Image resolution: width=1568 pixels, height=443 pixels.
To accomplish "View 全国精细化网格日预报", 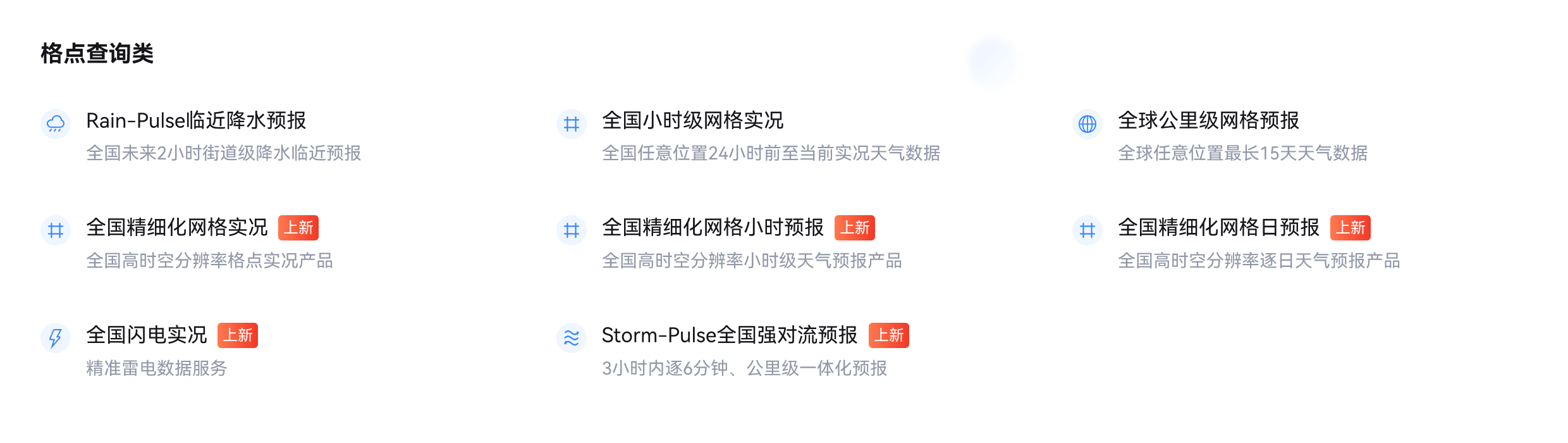I will click(1218, 228).
